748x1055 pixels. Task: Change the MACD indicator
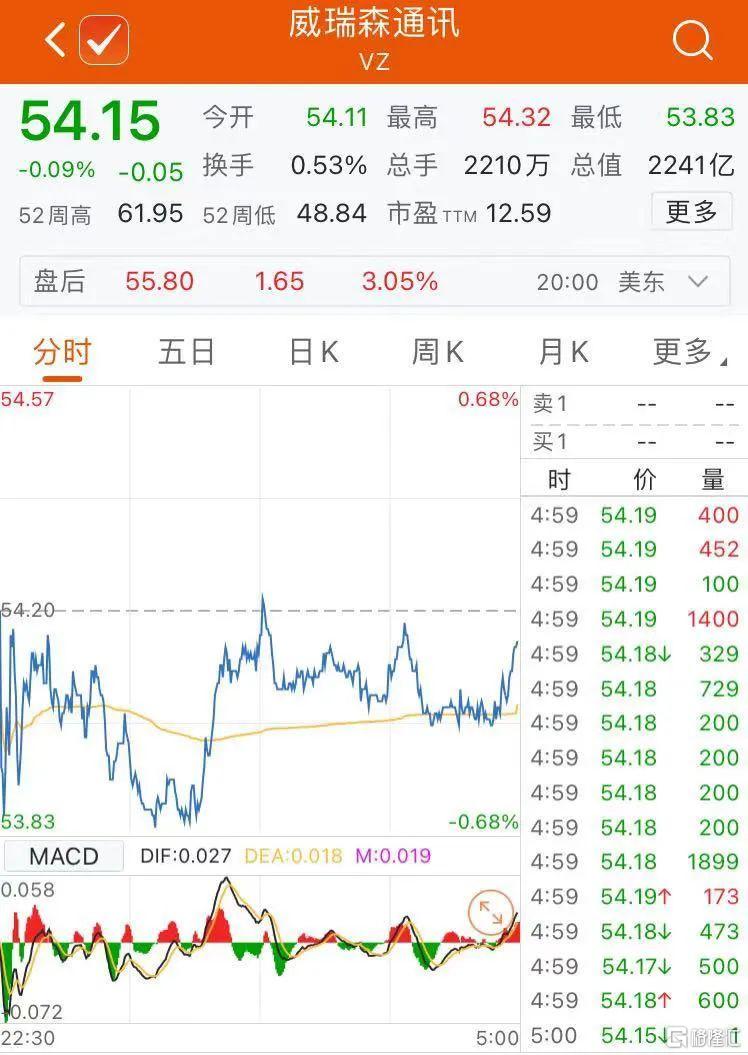[64, 856]
